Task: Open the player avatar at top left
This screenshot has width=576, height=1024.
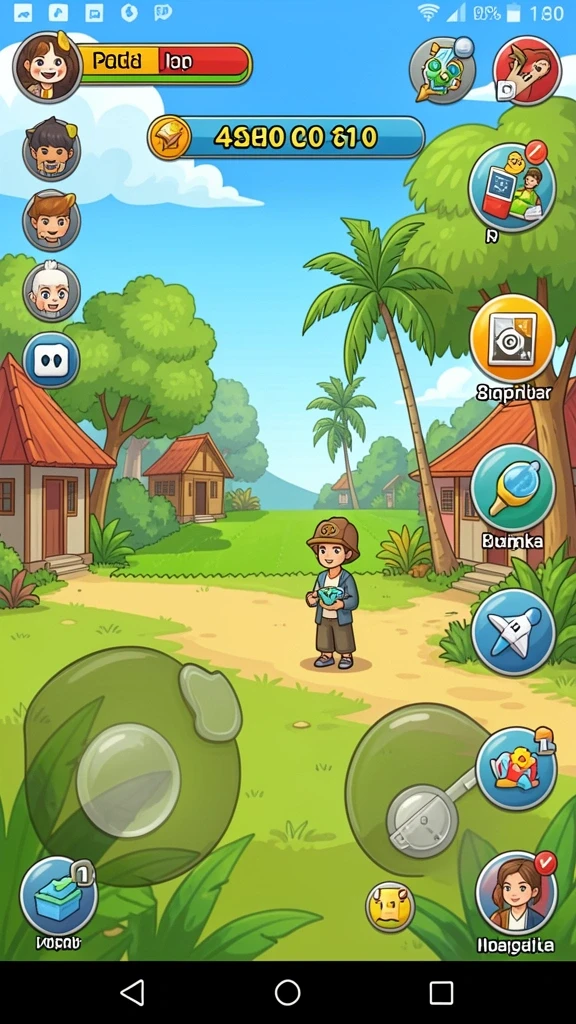Action: pos(47,67)
